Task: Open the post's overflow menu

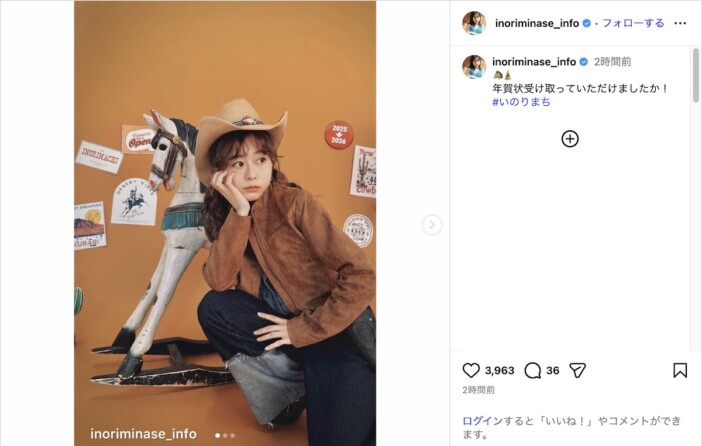Action: click(x=680, y=23)
